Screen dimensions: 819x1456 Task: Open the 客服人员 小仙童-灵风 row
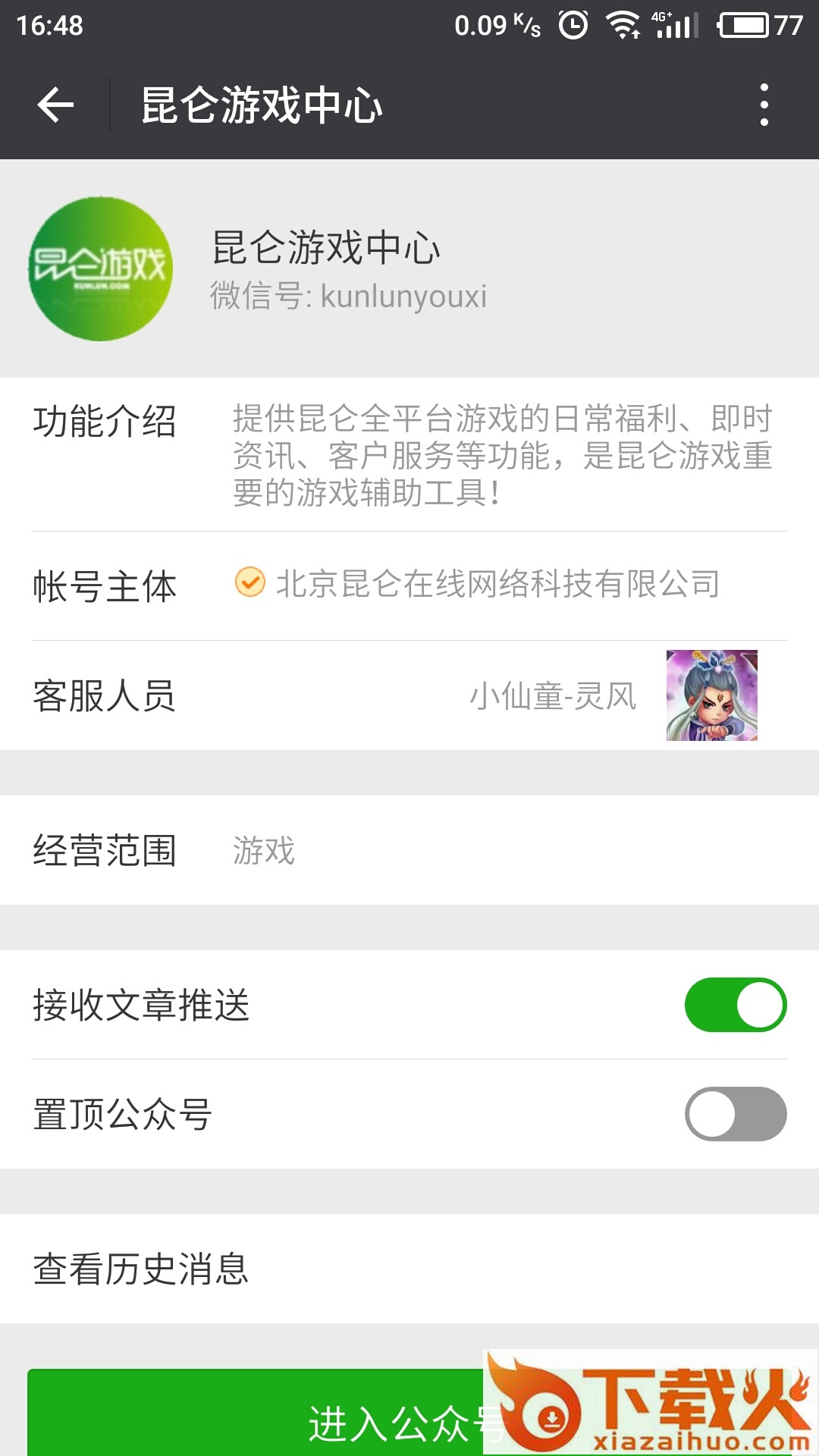coord(409,695)
